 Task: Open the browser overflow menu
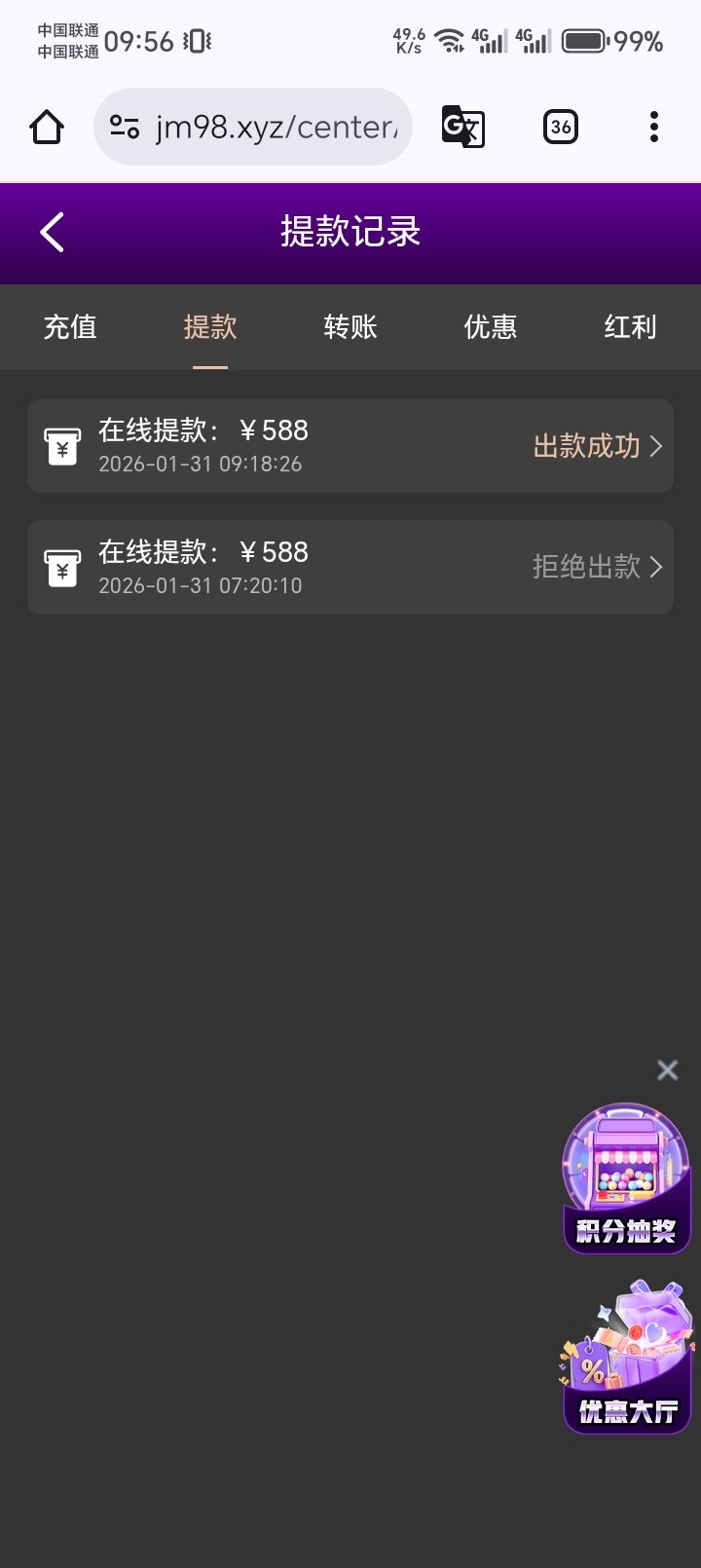[x=654, y=127]
